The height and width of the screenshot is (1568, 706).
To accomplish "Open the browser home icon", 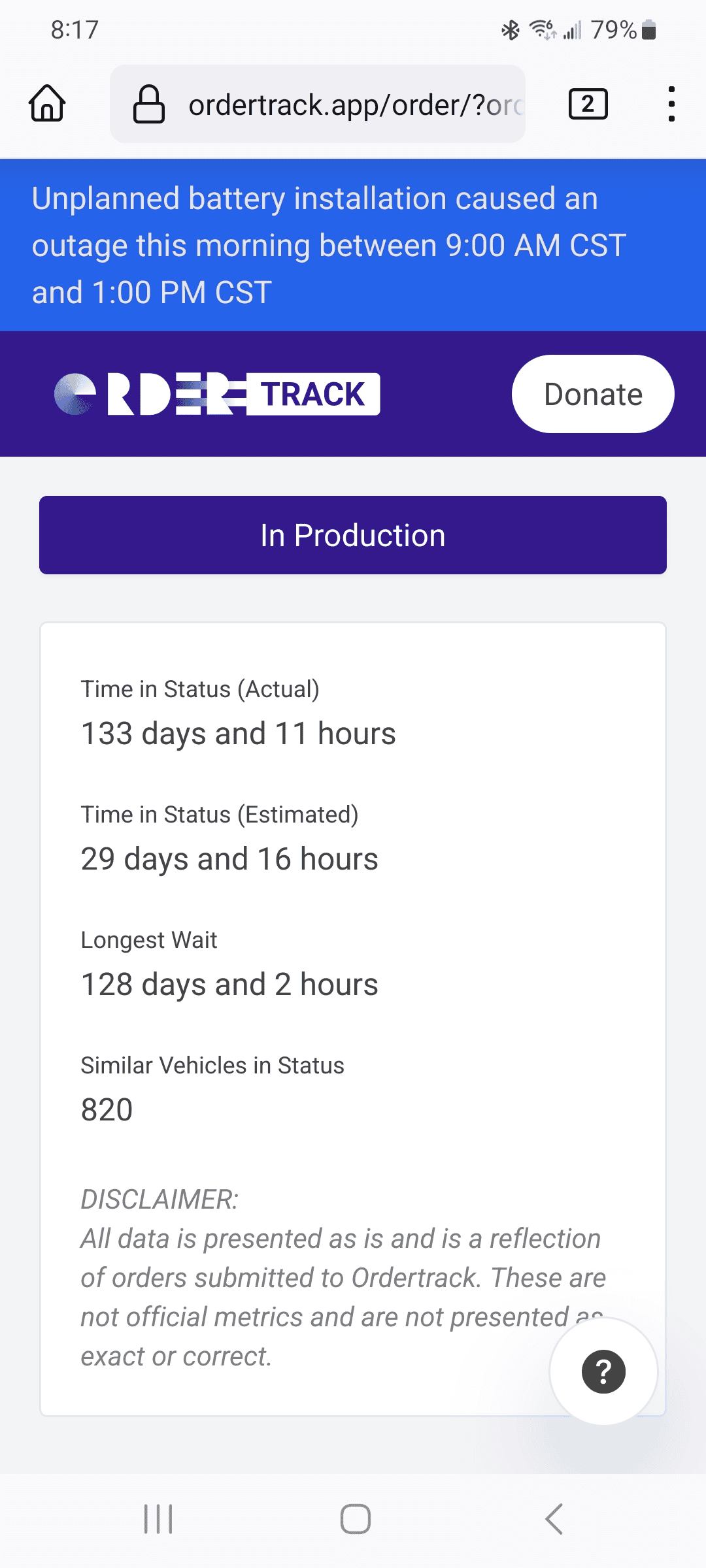I will tap(48, 103).
